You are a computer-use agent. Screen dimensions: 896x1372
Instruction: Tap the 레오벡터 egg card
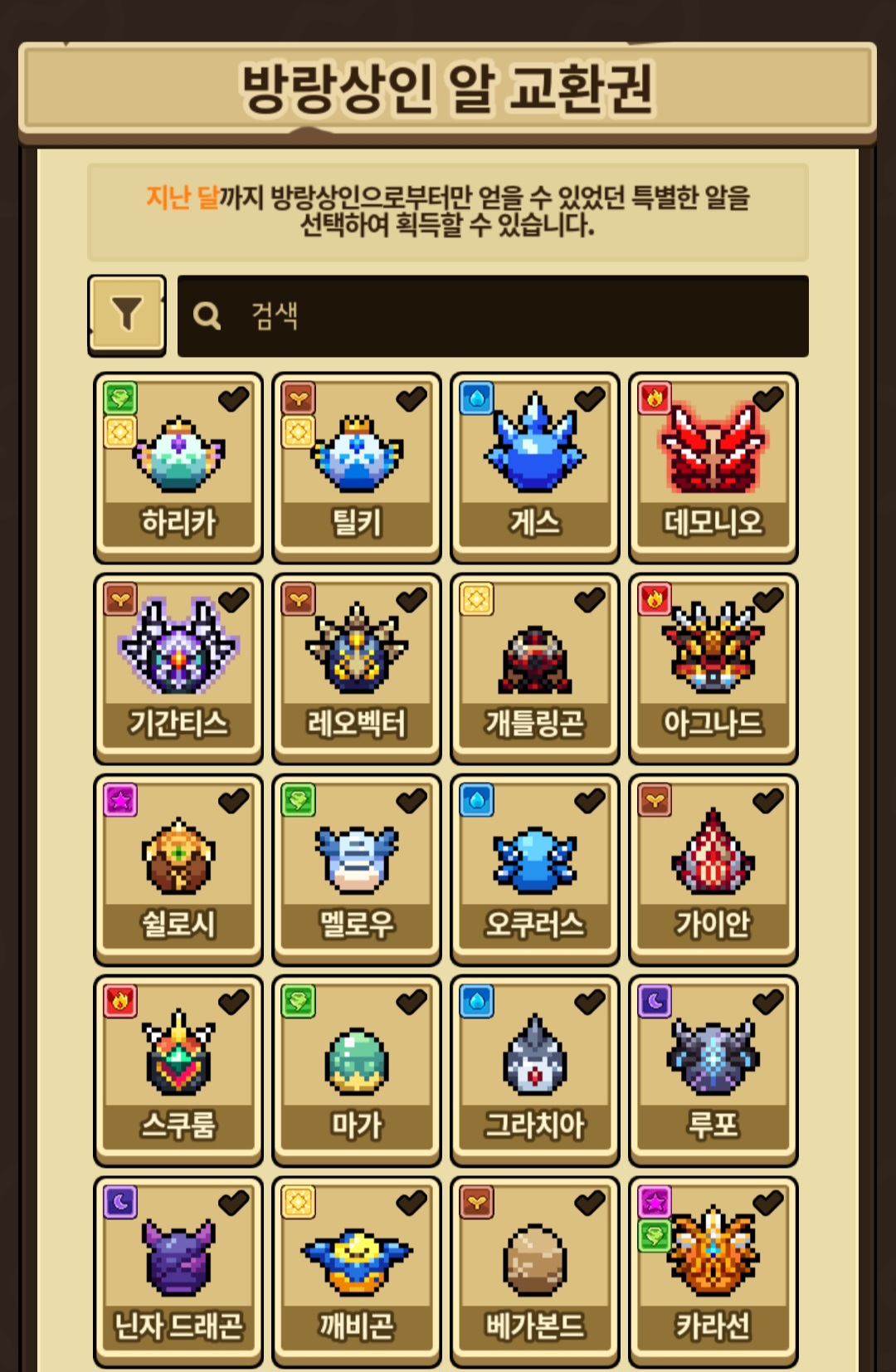click(x=357, y=669)
